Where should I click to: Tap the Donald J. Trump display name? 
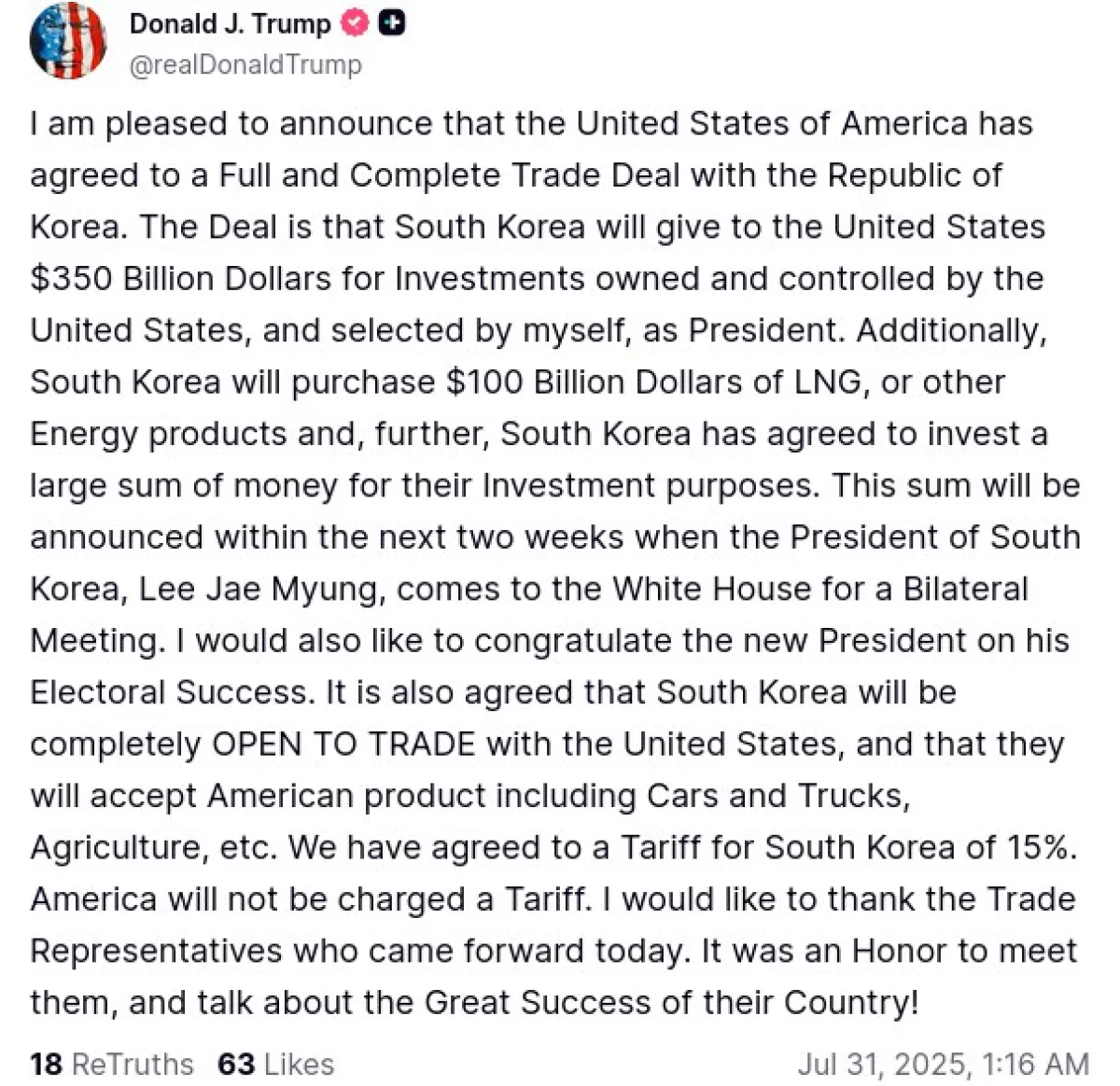[x=230, y=24]
